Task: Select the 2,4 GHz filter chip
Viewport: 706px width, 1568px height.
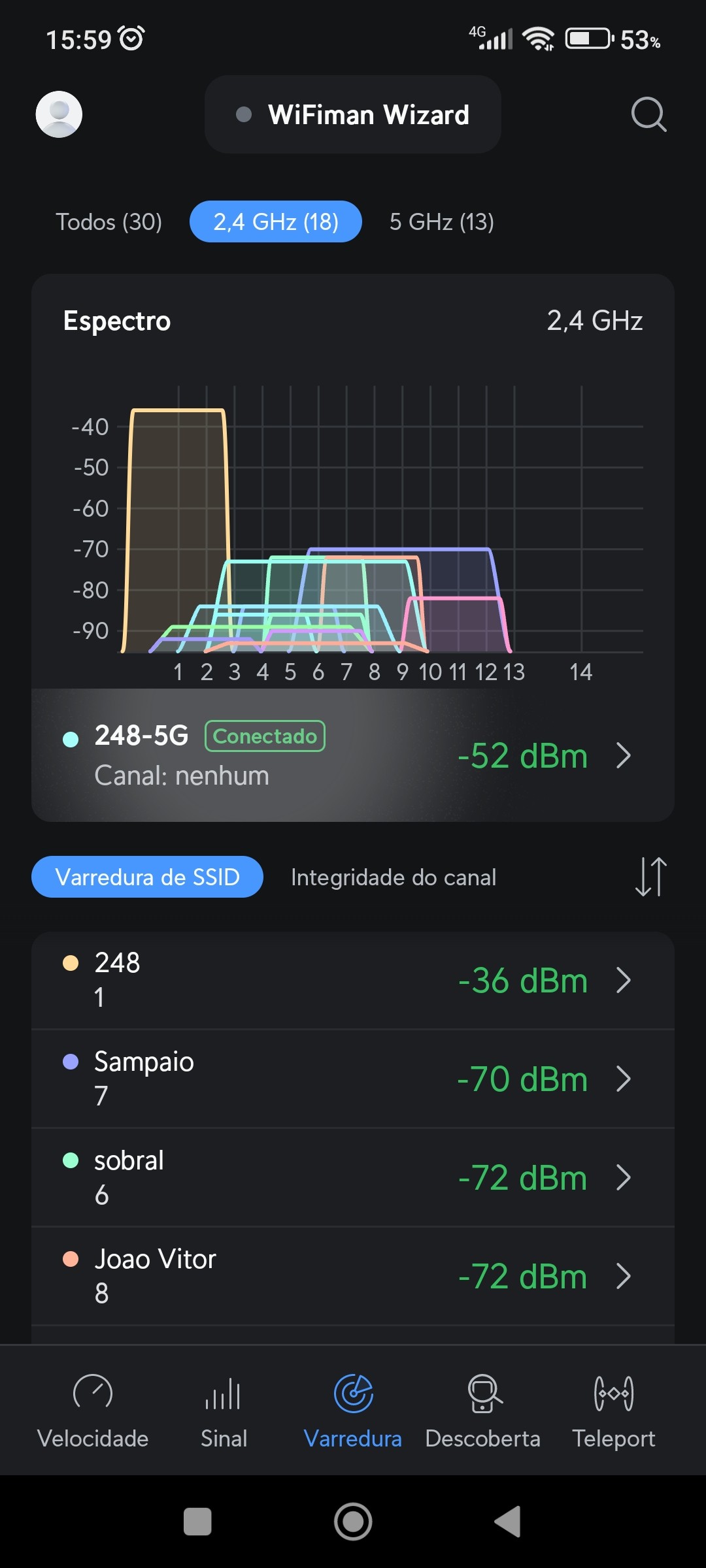Action: point(276,222)
